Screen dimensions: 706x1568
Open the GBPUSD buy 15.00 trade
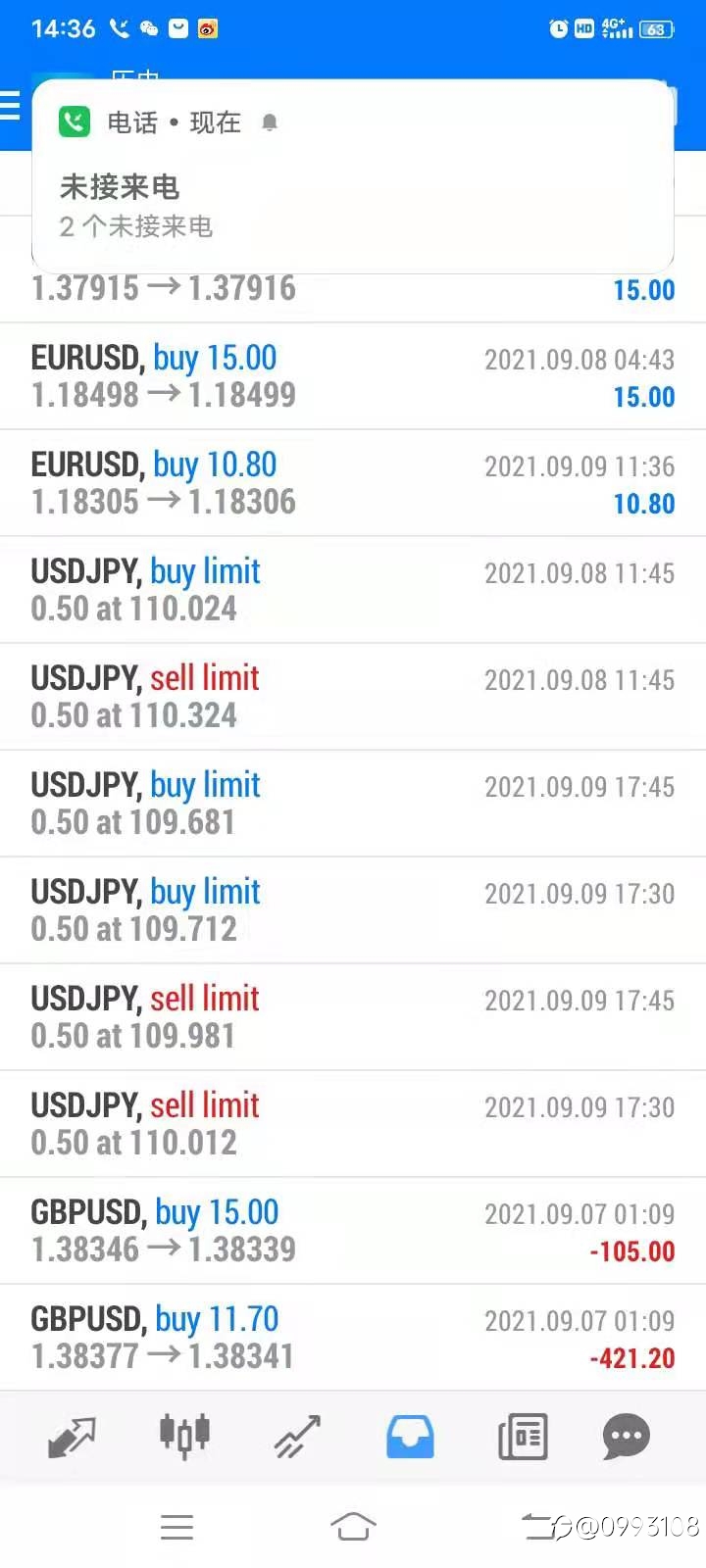pos(353,1231)
